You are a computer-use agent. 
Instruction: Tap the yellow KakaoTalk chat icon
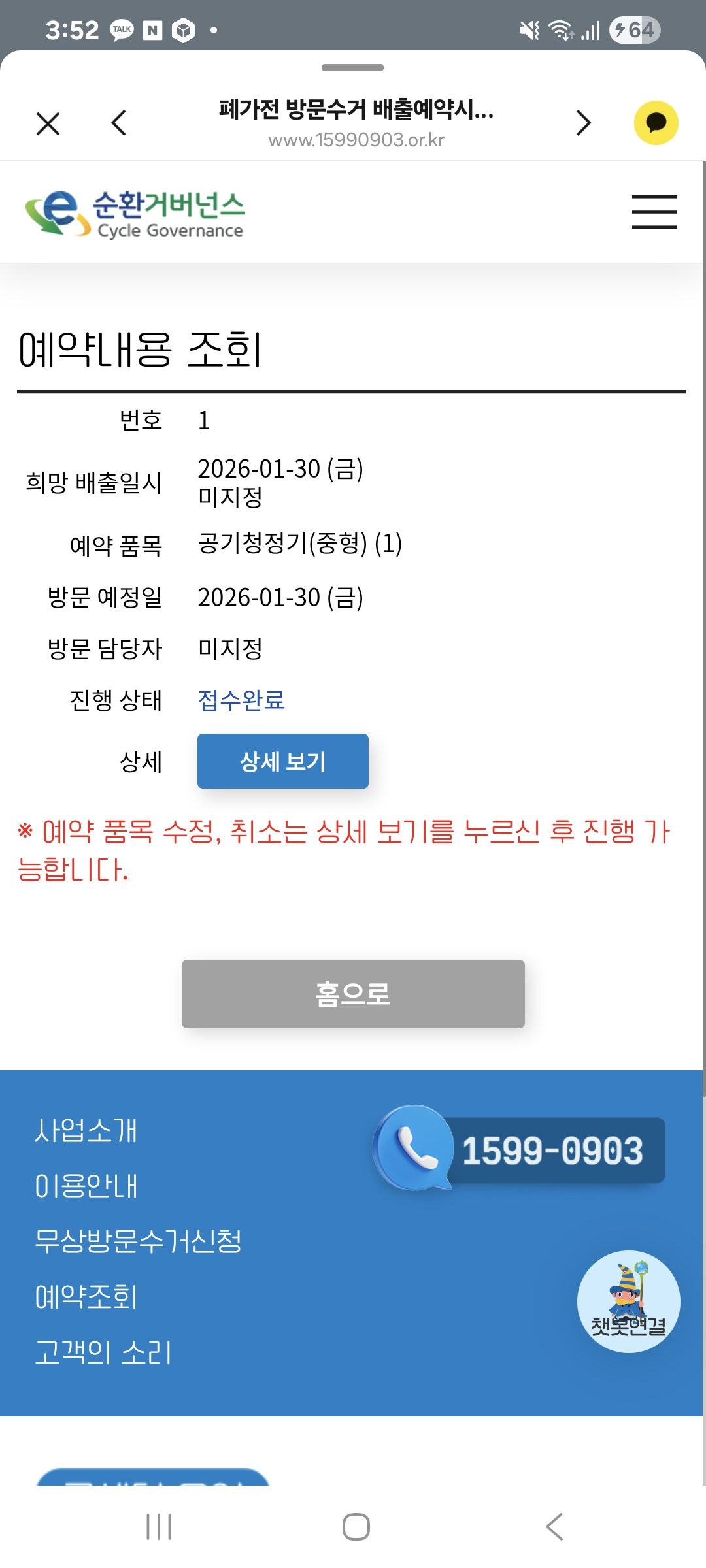click(656, 123)
